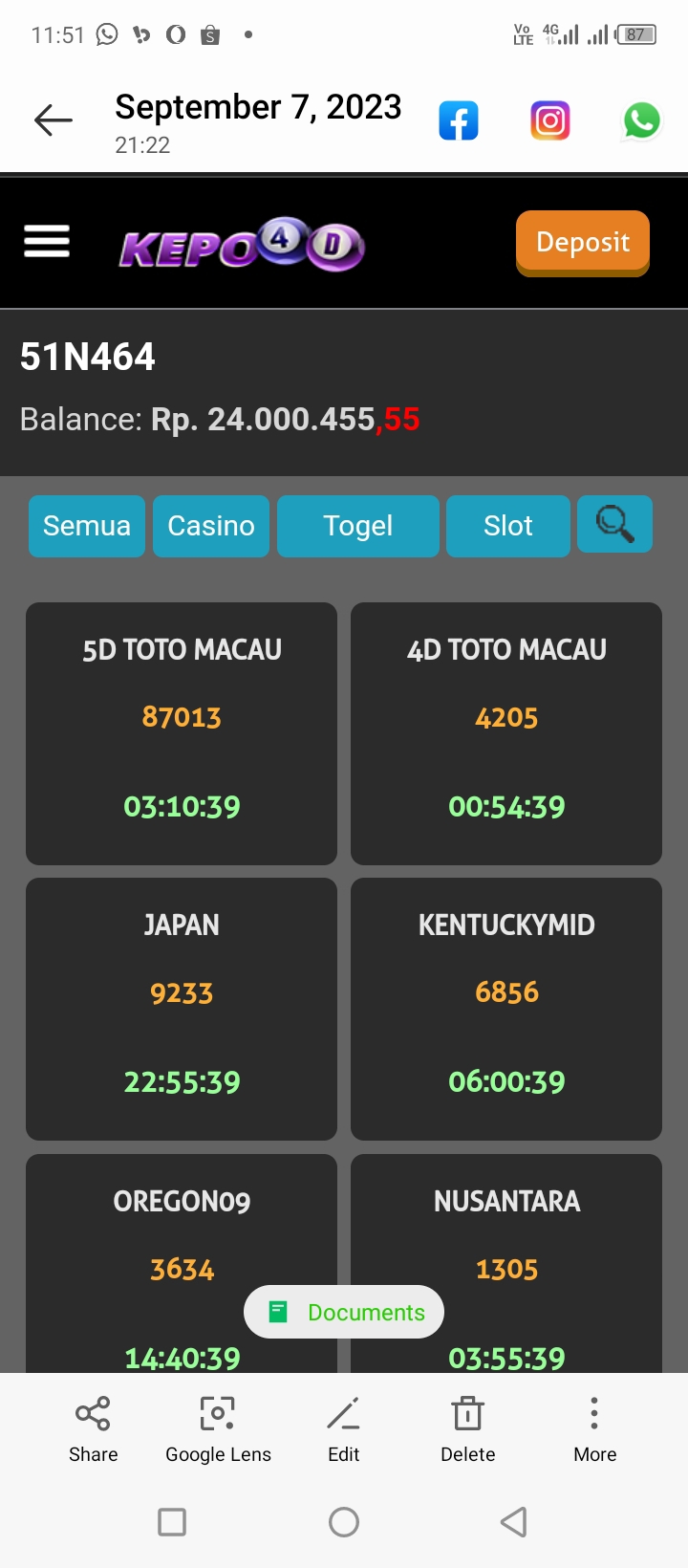Tap the system home button

pyautogui.click(x=344, y=1521)
